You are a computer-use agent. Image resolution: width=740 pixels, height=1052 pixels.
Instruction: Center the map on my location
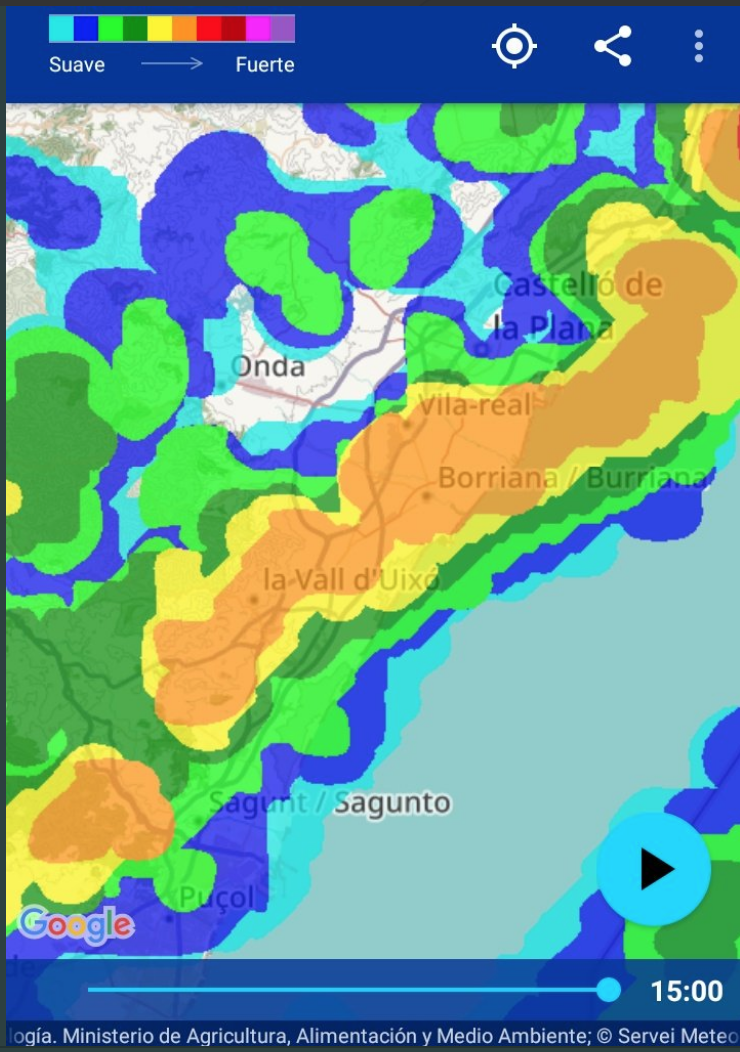[515, 46]
